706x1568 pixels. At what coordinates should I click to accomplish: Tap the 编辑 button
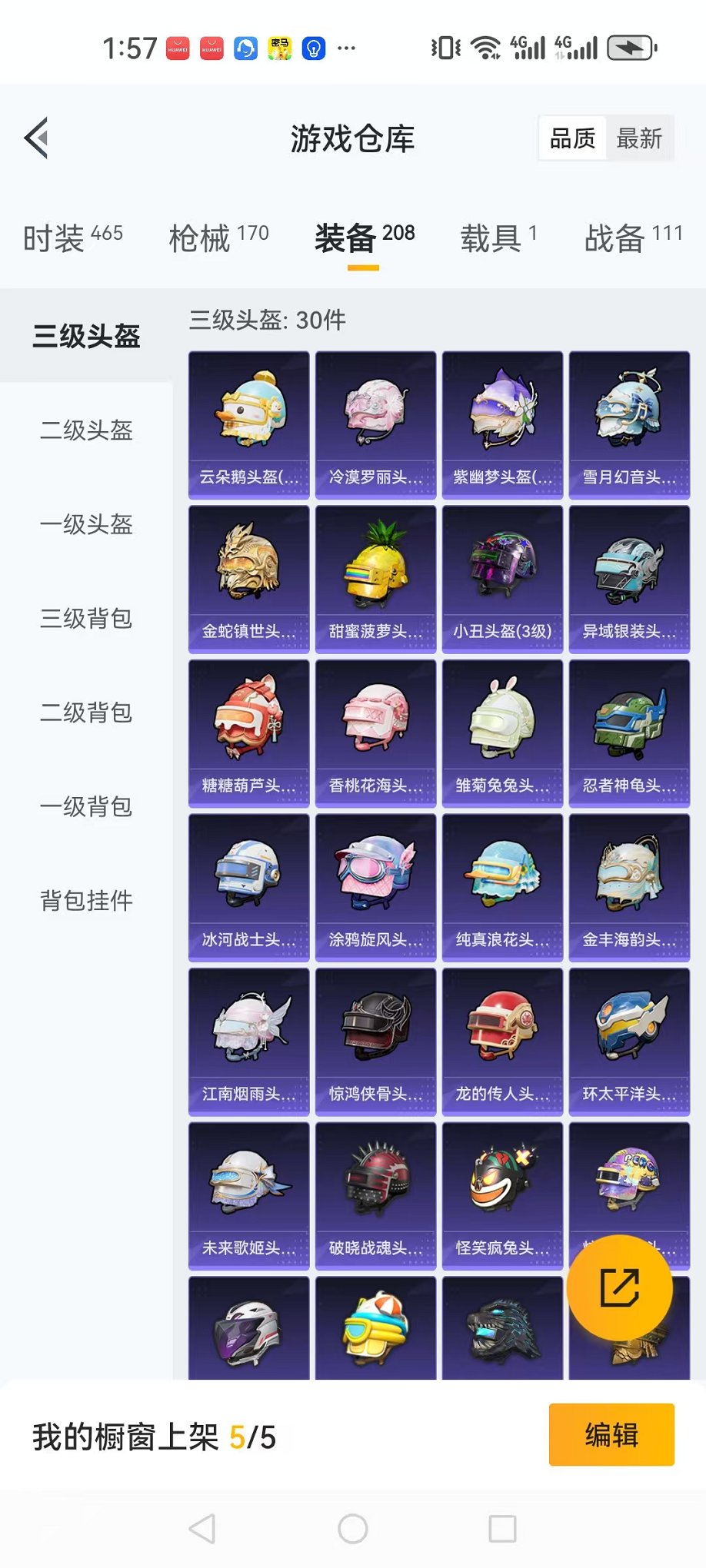click(x=611, y=1435)
